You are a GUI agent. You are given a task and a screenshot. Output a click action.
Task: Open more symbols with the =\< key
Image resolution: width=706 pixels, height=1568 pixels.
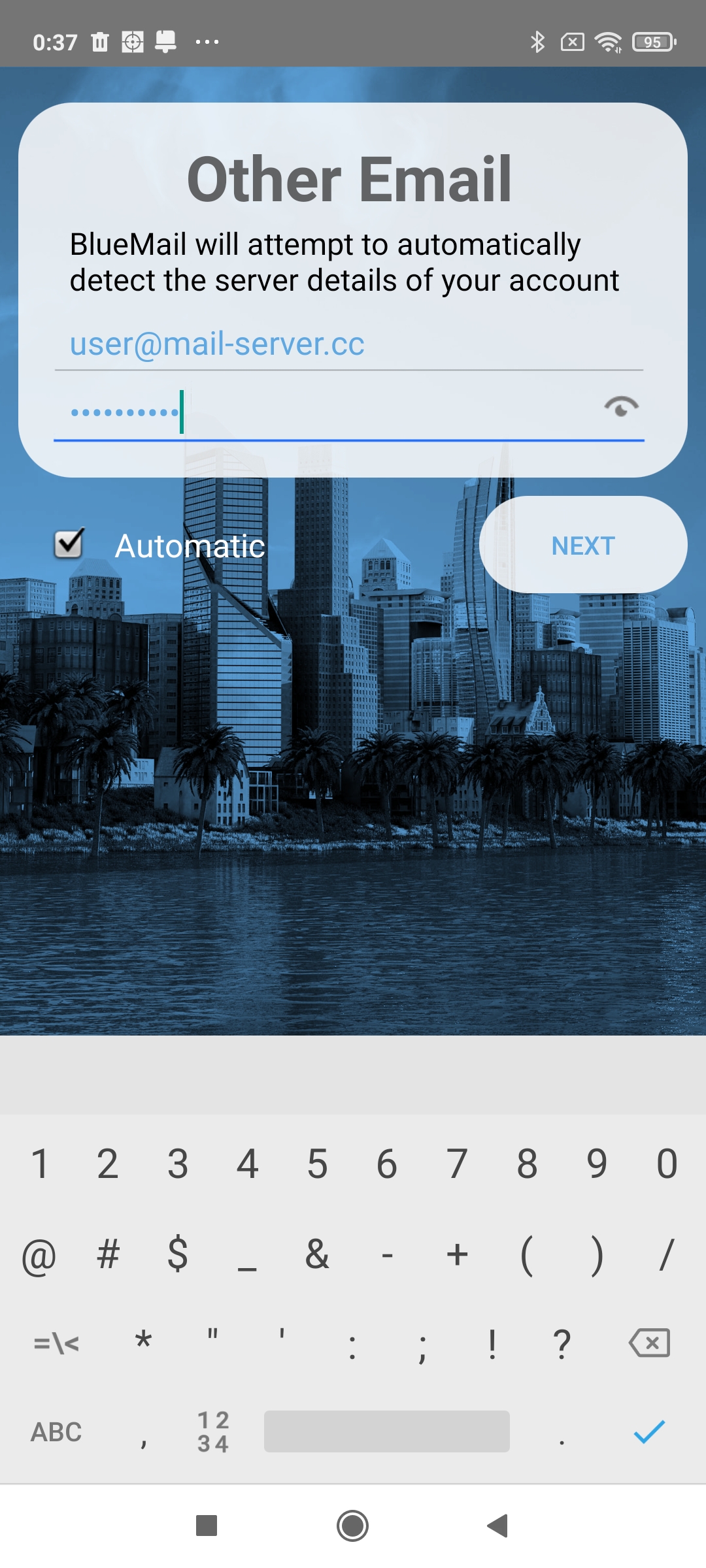pyautogui.click(x=56, y=1343)
